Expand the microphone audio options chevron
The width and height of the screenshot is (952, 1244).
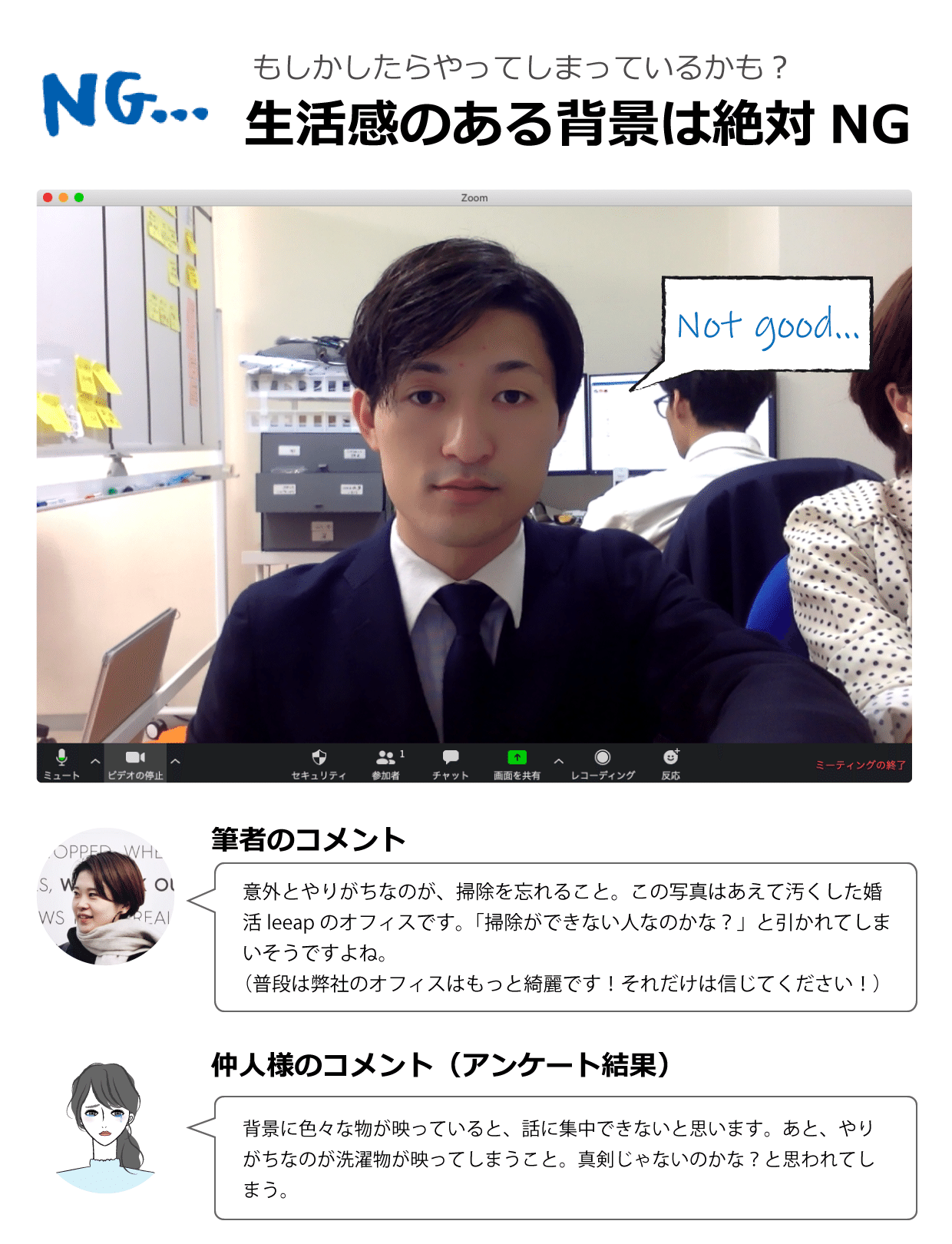click(x=94, y=763)
